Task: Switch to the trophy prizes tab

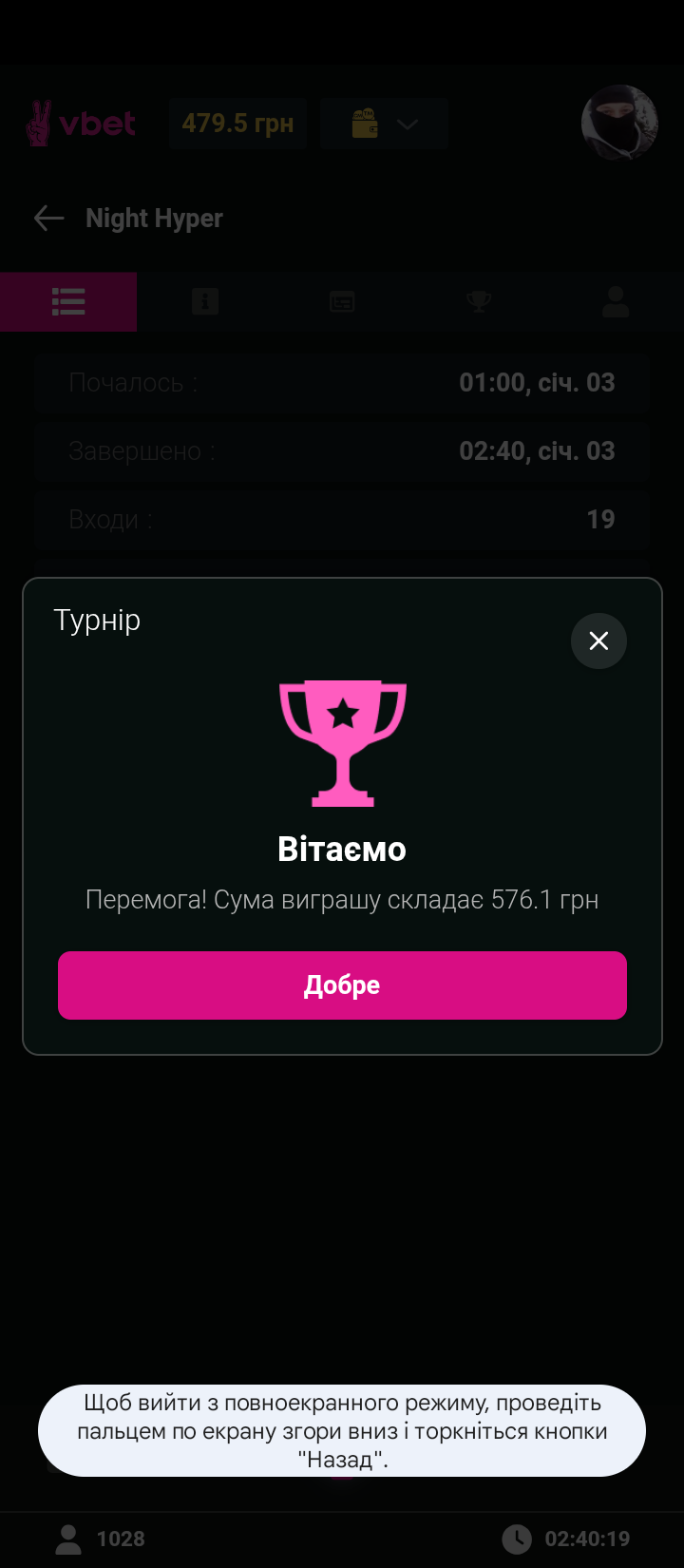Action: coord(478,302)
